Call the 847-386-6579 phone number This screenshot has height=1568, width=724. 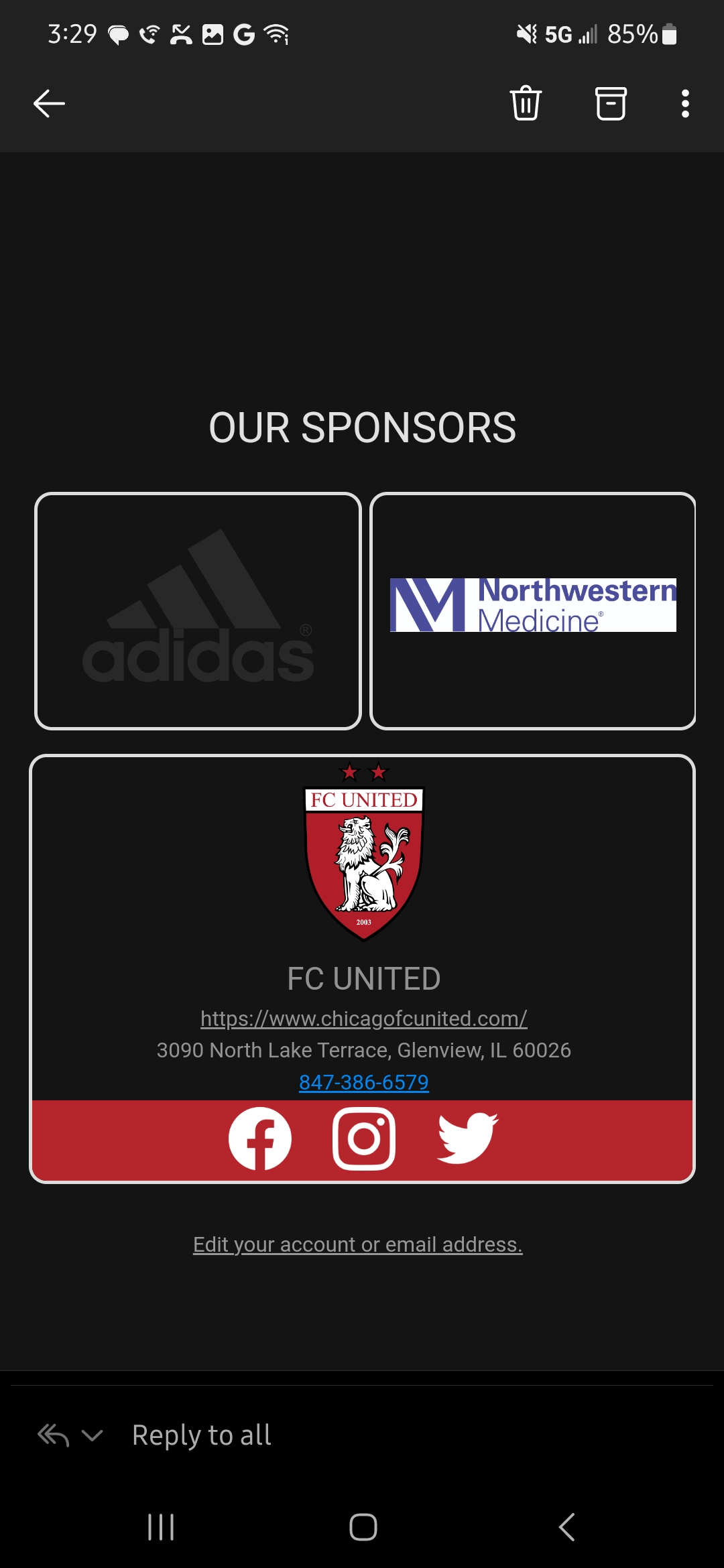(x=363, y=1082)
